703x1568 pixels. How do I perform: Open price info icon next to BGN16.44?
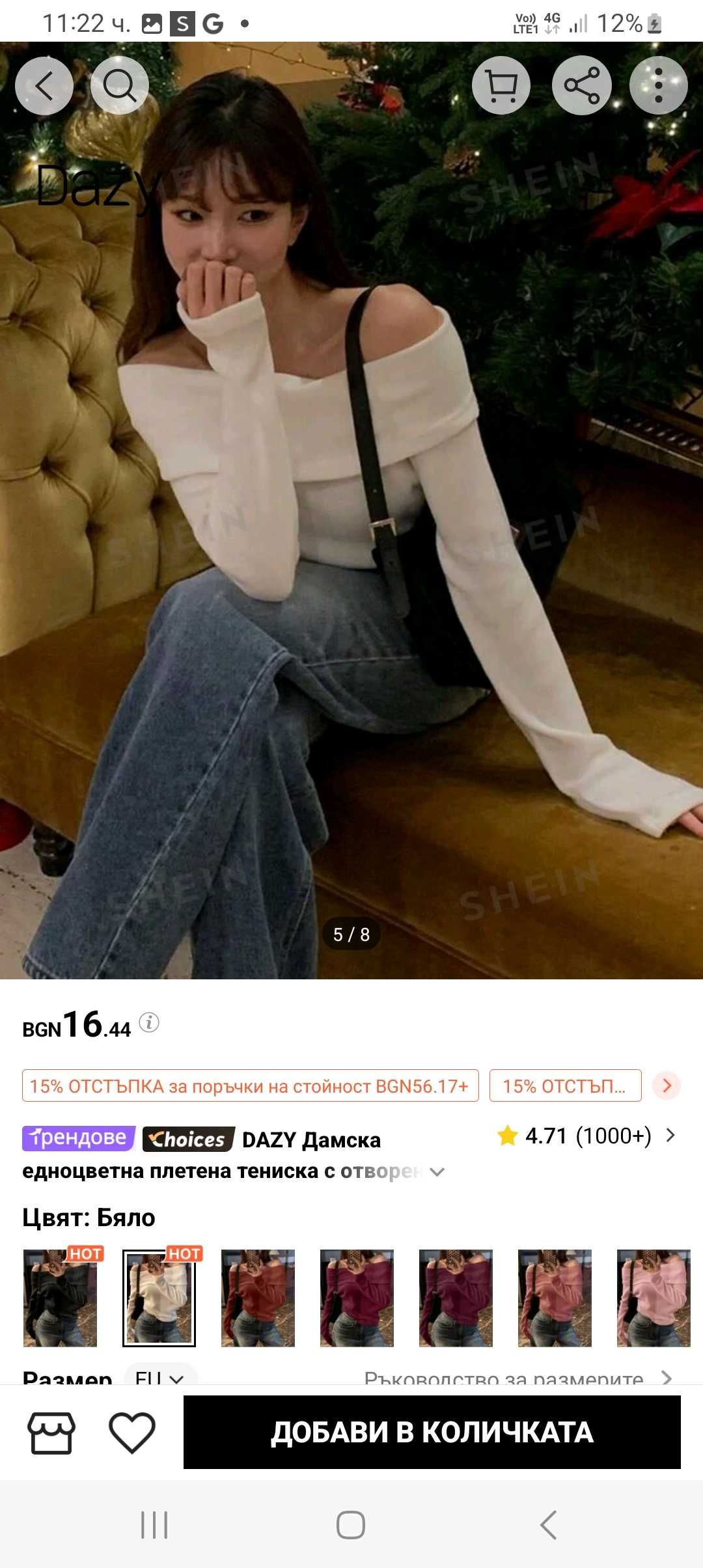[149, 1022]
